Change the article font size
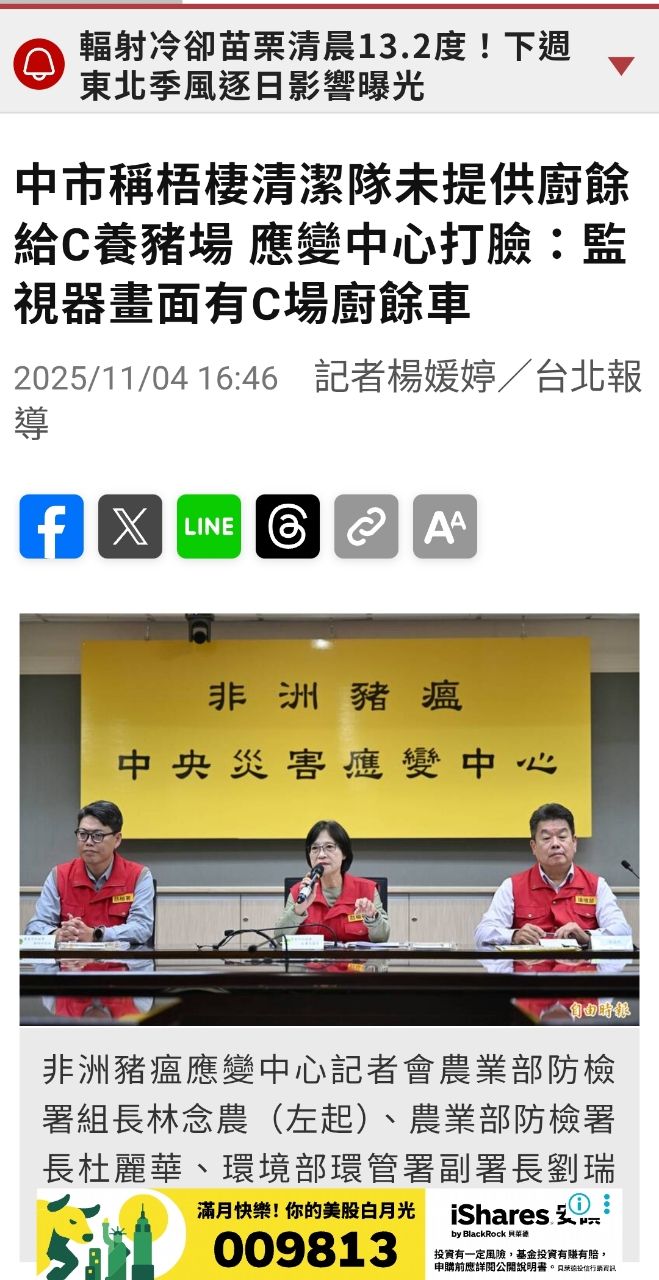659x1280 pixels. coord(445,526)
